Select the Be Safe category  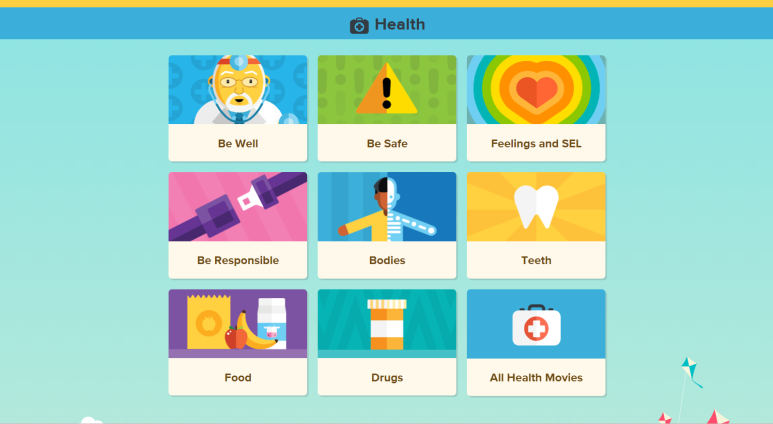coord(387,108)
